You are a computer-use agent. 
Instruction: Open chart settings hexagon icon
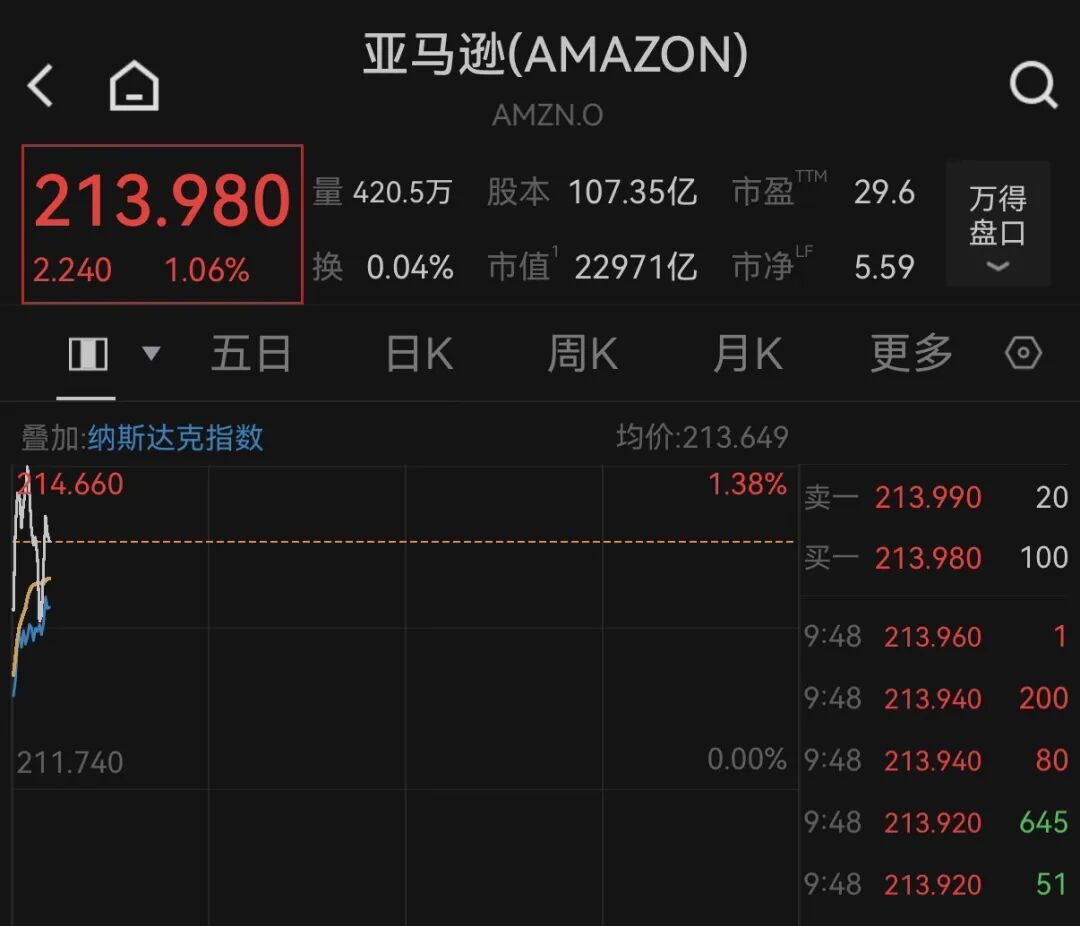pyautogui.click(x=1022, y=353)
